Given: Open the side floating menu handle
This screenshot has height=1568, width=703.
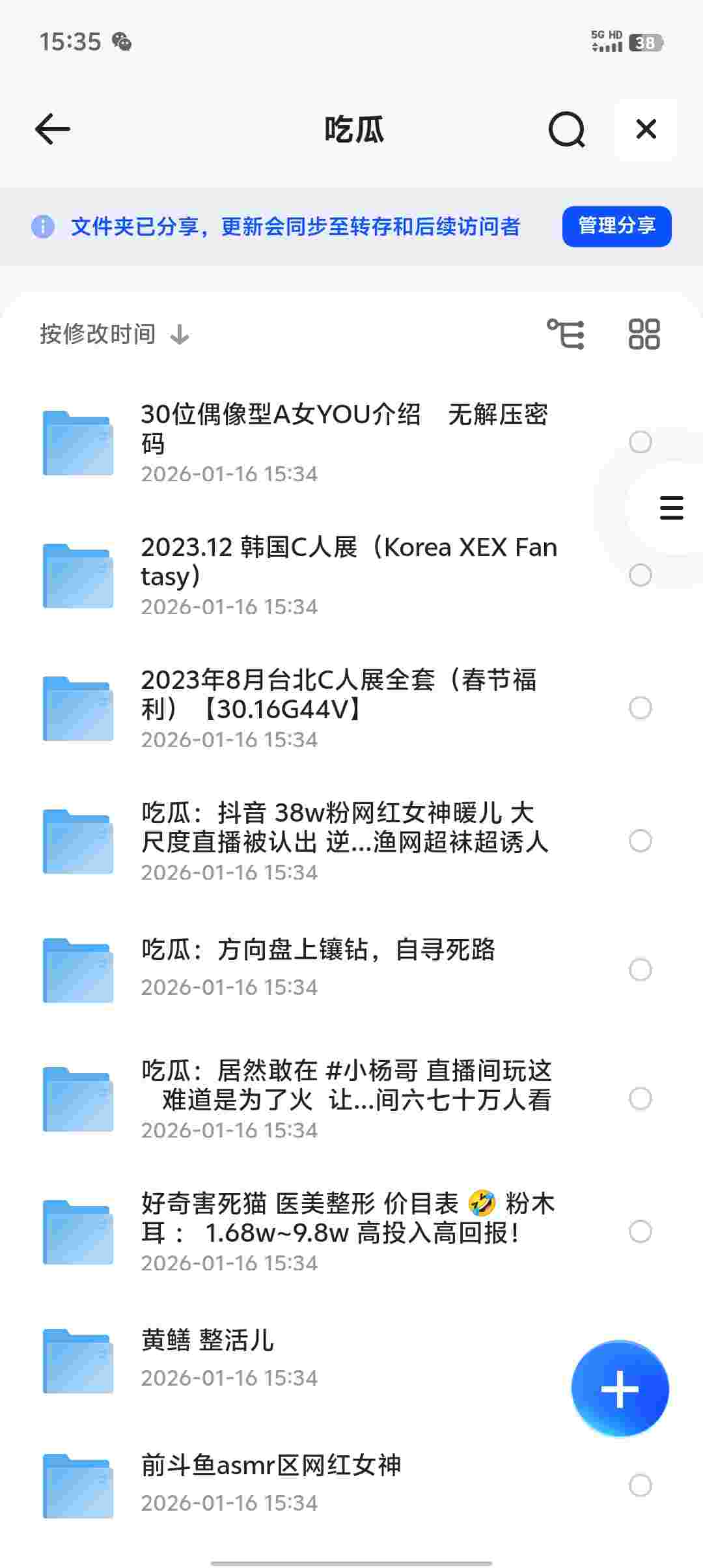Looking at the screenshot, I should [x=671, y=507].
